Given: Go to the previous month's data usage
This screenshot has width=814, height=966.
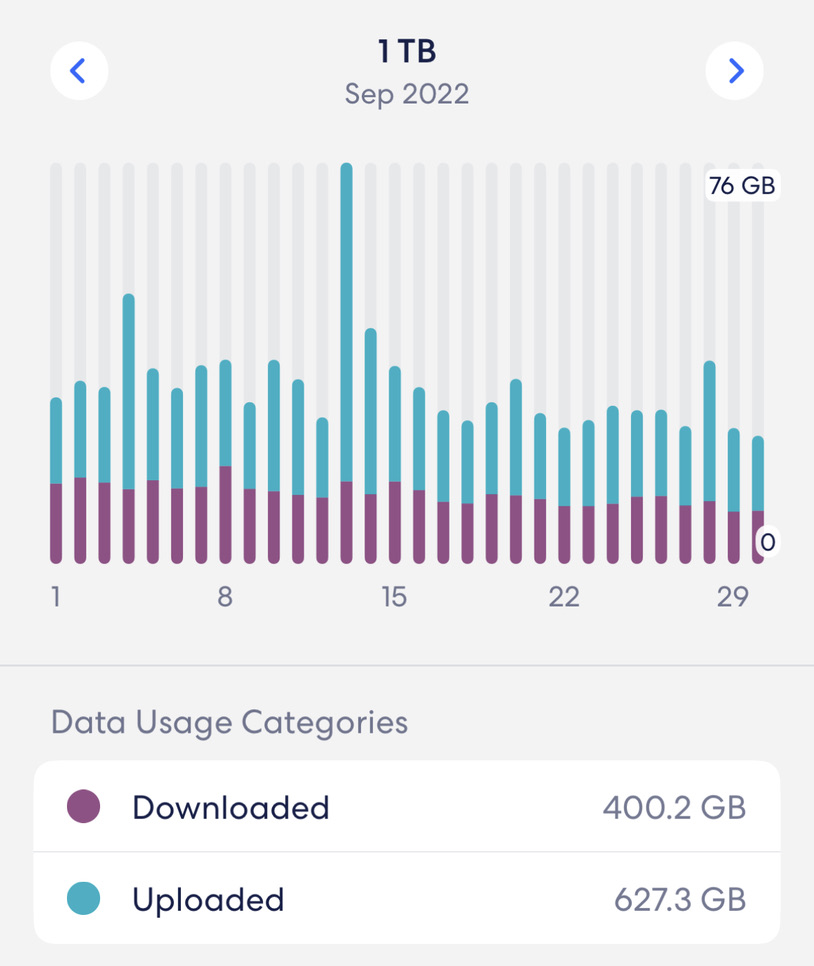Looking at the screenshot, I should pyautogui.click(x=79, y=71).
